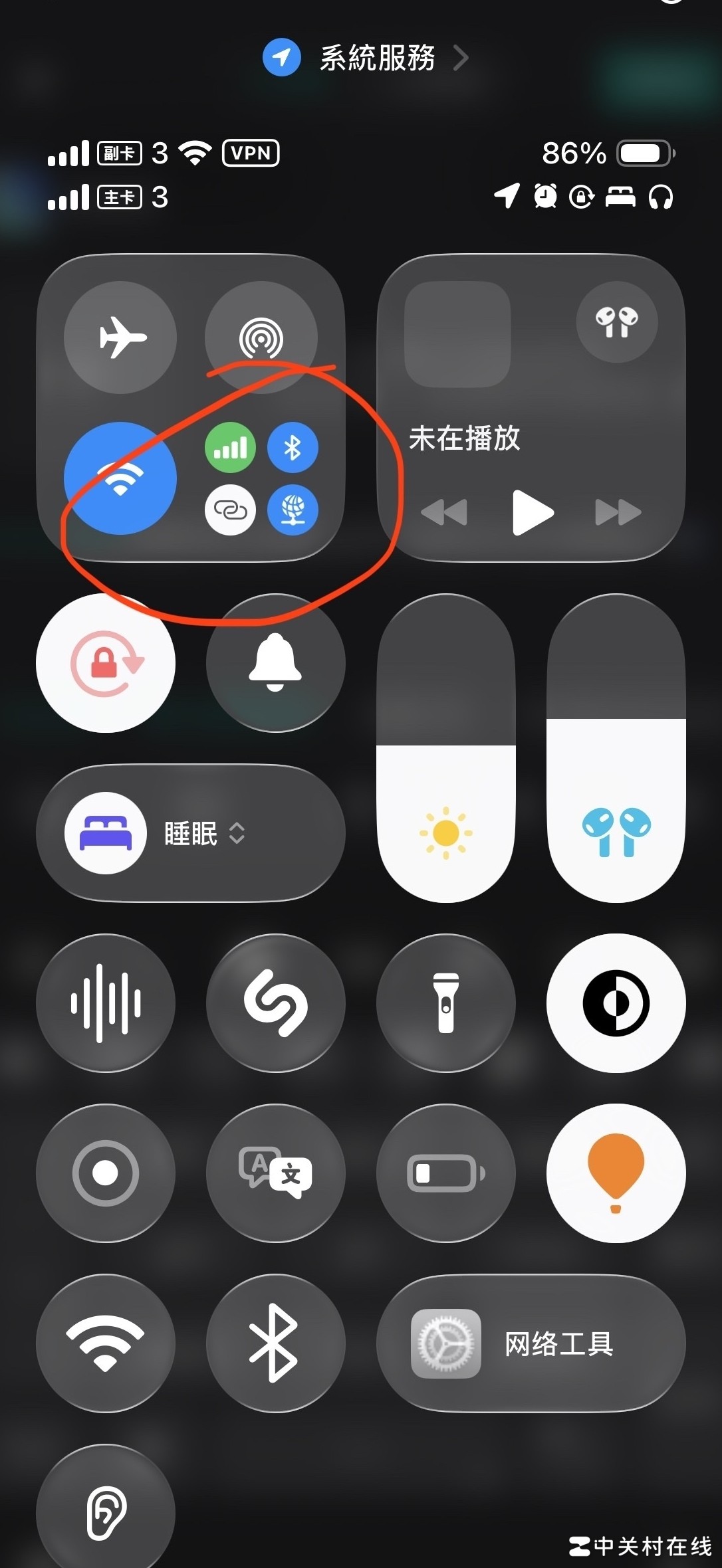Adjust the AirPods volume slider
The image size is (722, 1568).
pyautogui.click(x=616, y=748)
